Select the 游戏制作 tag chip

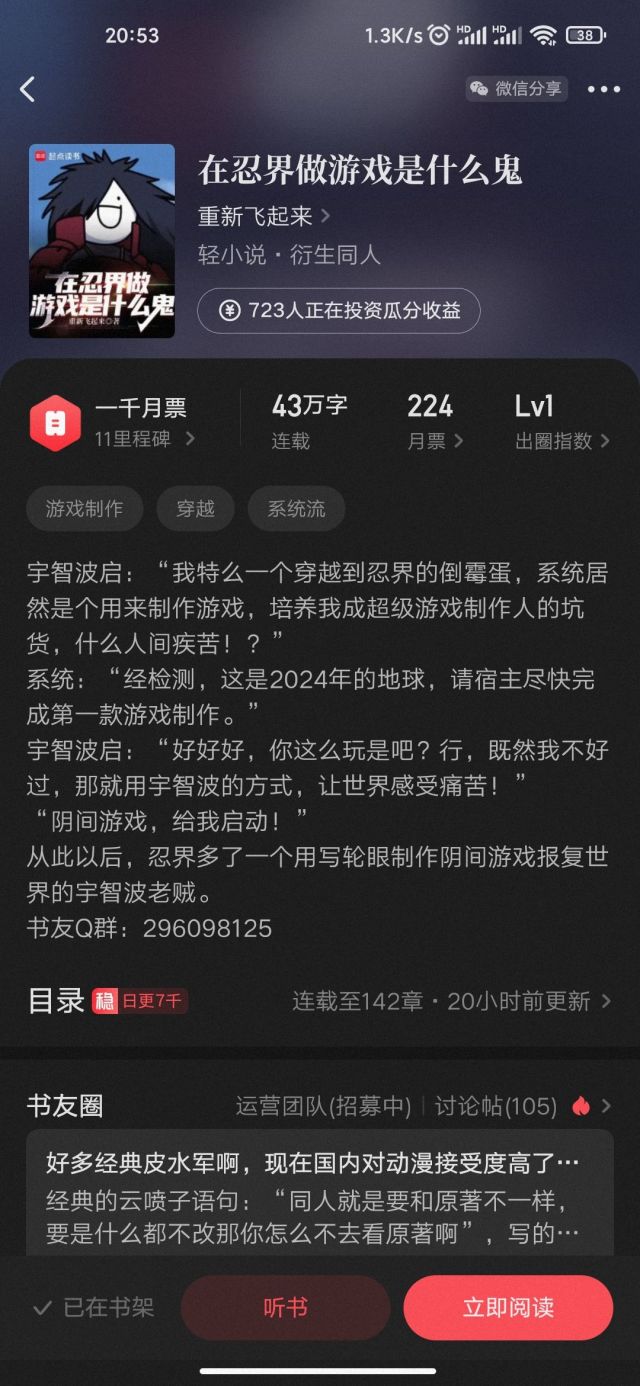coord(84,509)
